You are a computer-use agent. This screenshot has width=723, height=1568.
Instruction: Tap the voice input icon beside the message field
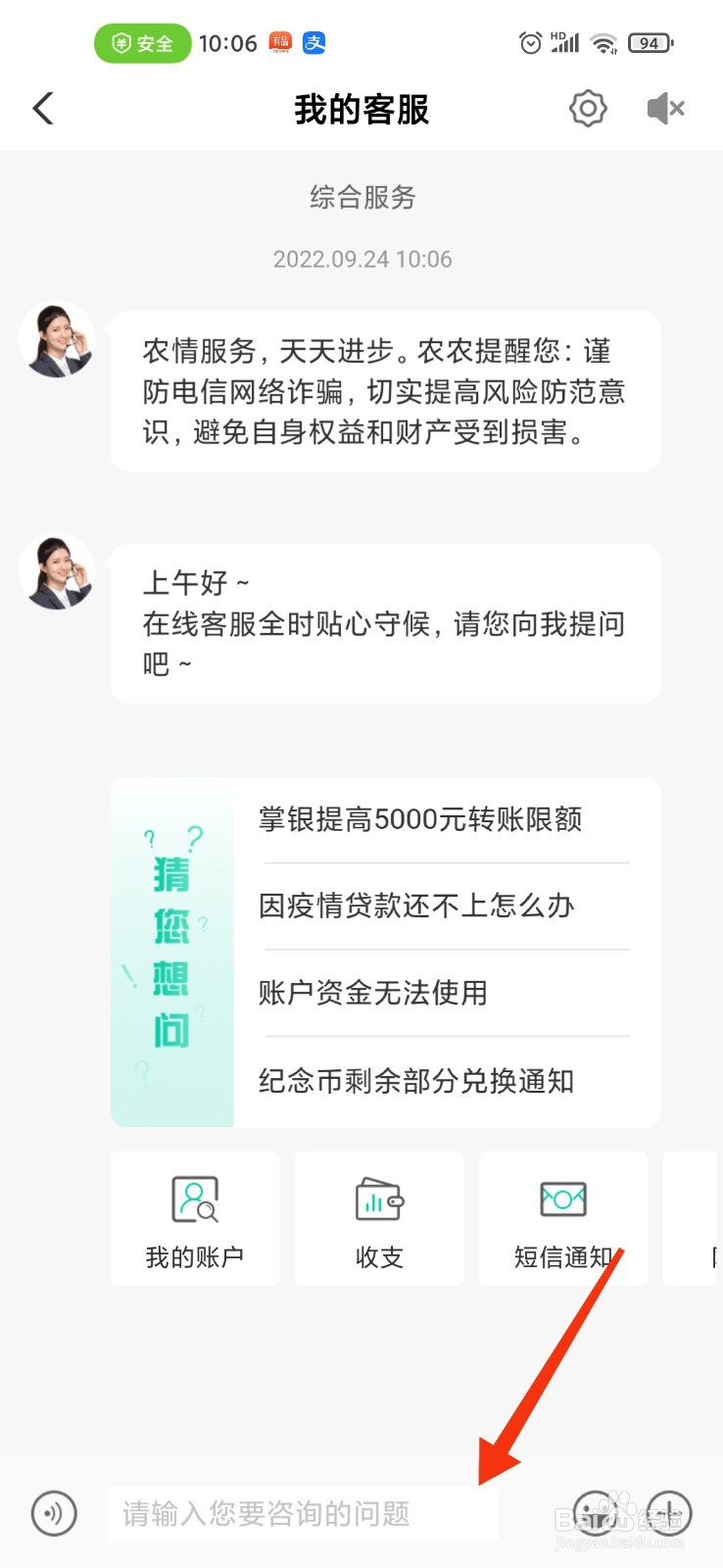52,1513
